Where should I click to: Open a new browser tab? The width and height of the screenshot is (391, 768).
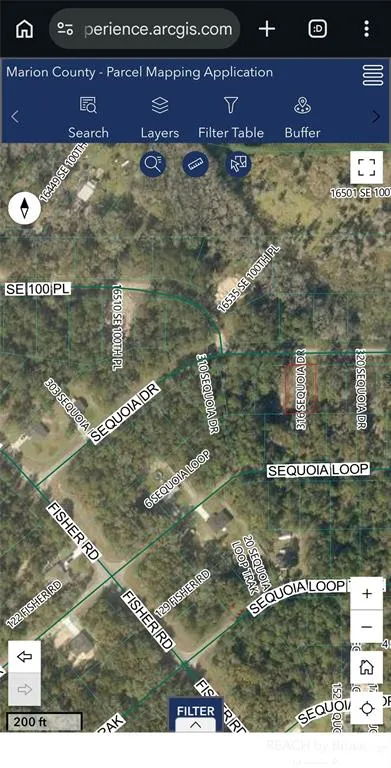click(267, 29)
